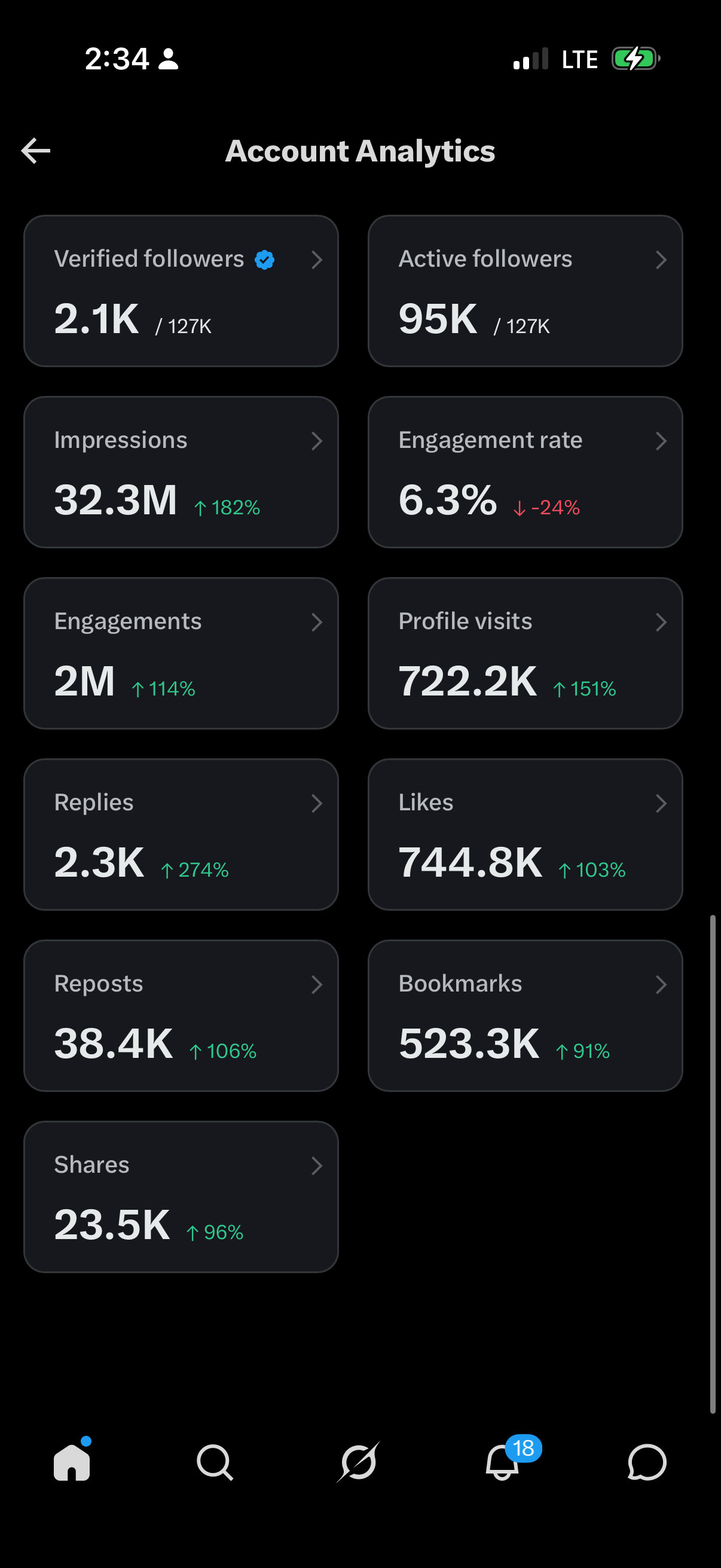Open the Grok tab
This screenshot has height=1568, width=721.
point(359,1462)
